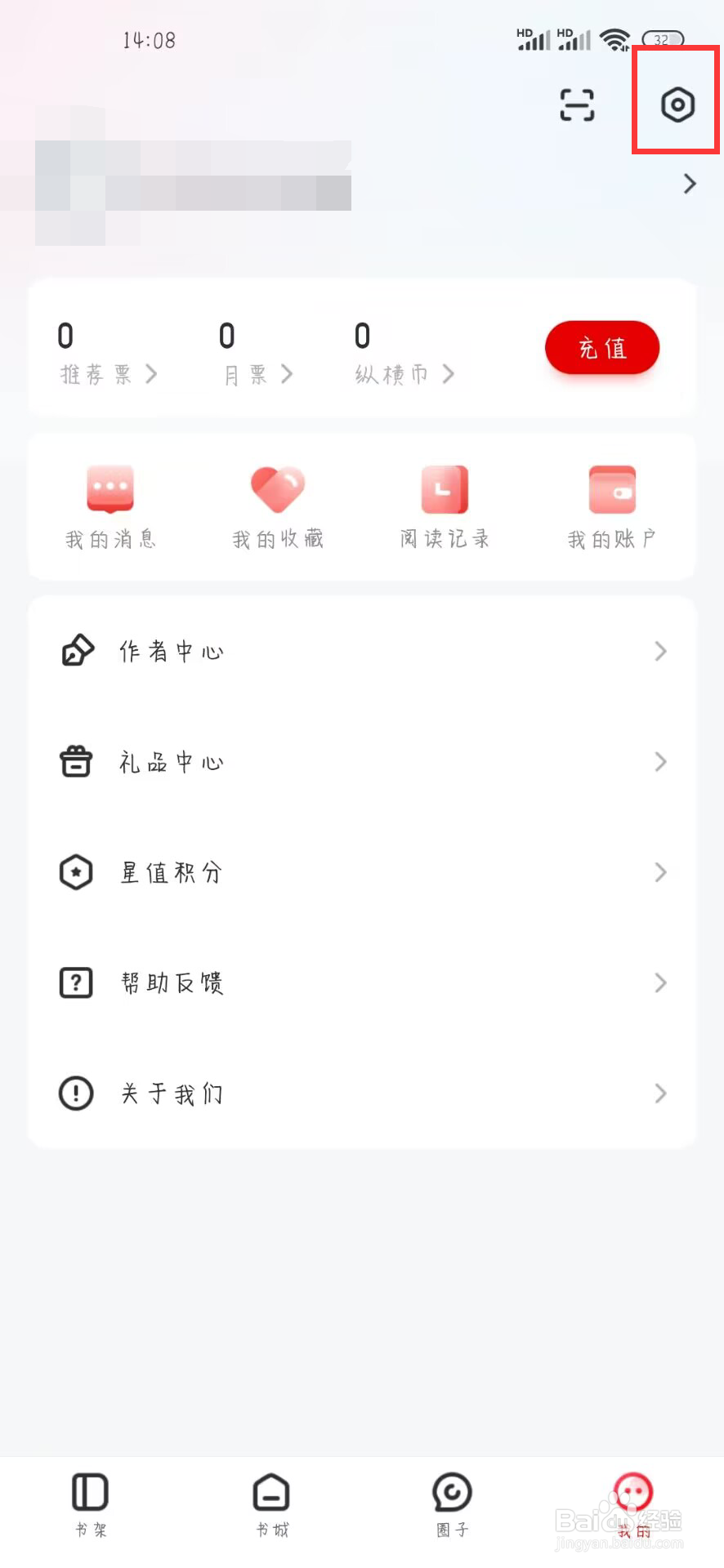The height and width of the screenshot is (1568, 724).
Task: Select the 礼品中心 gift box icon
Action: point(75,762)
